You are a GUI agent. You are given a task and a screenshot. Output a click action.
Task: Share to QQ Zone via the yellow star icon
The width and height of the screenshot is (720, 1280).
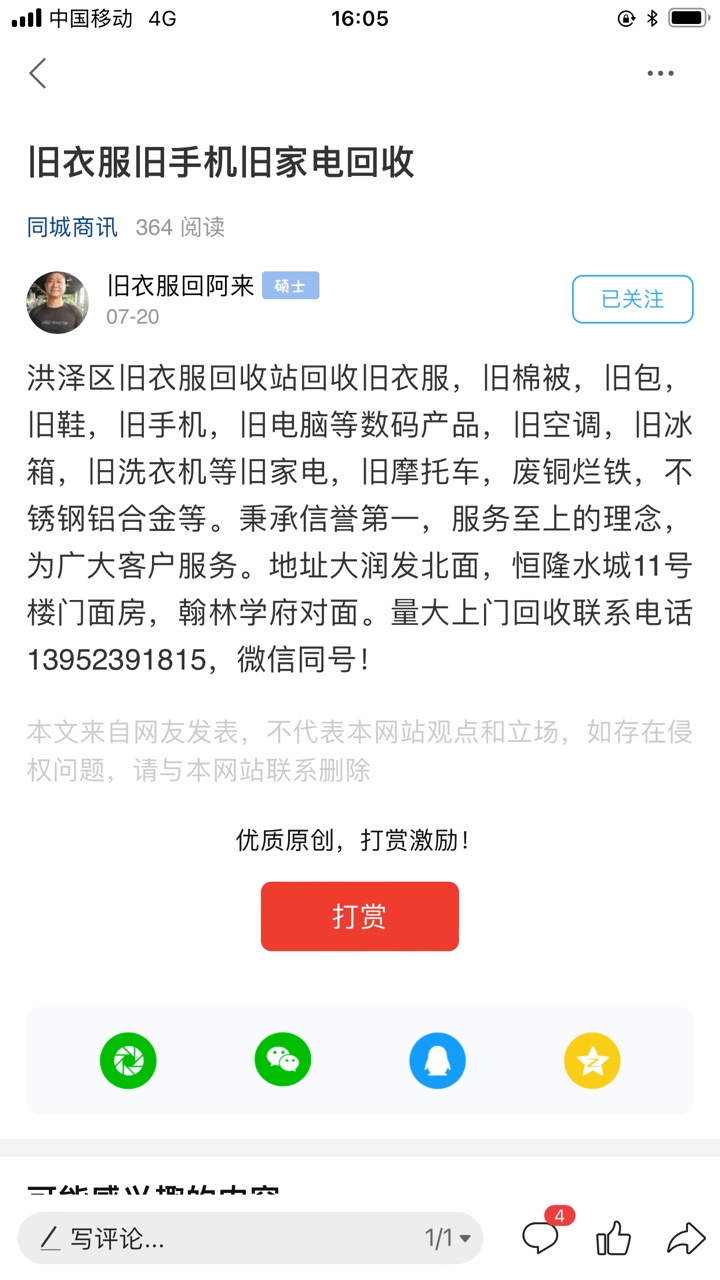(x=592, y=1060)
